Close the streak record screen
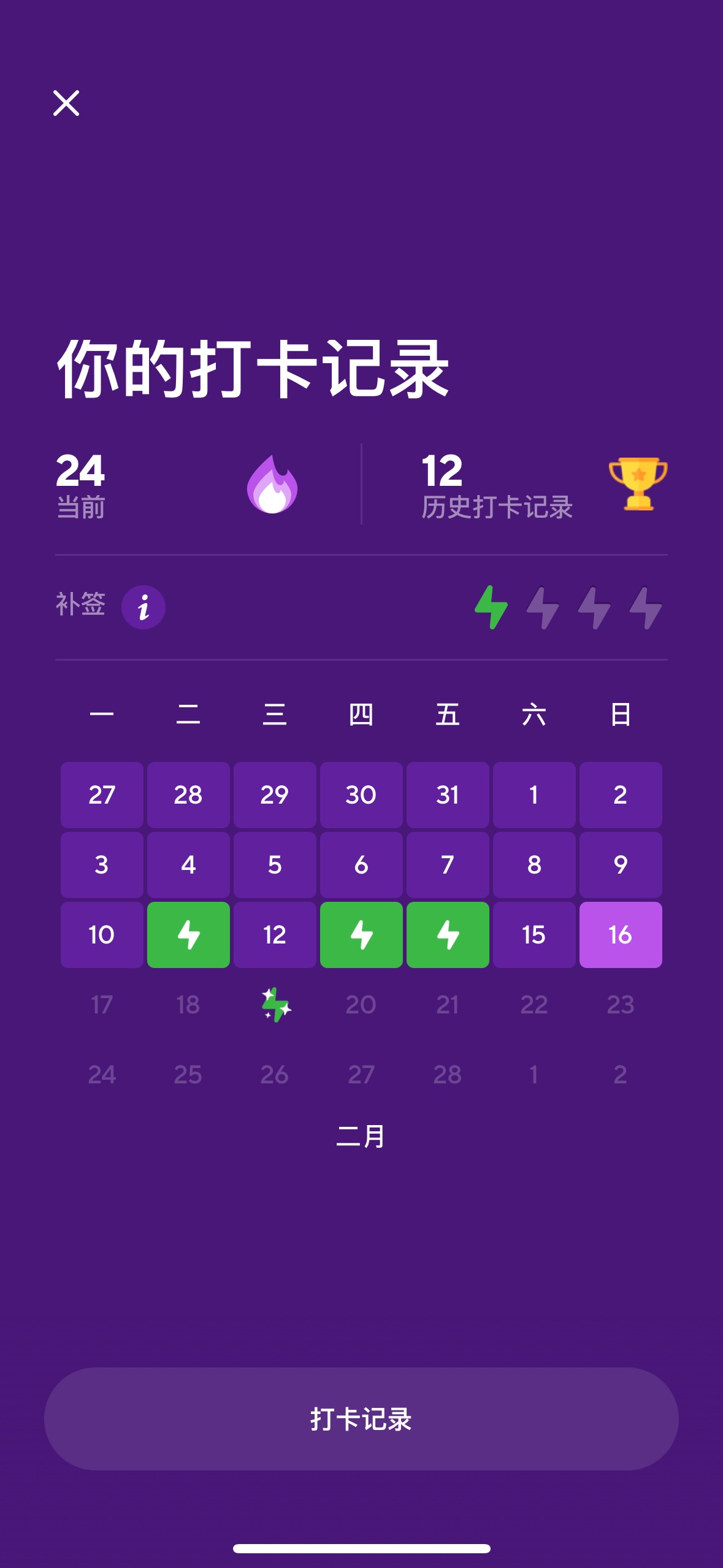 [x=66, y=103]
